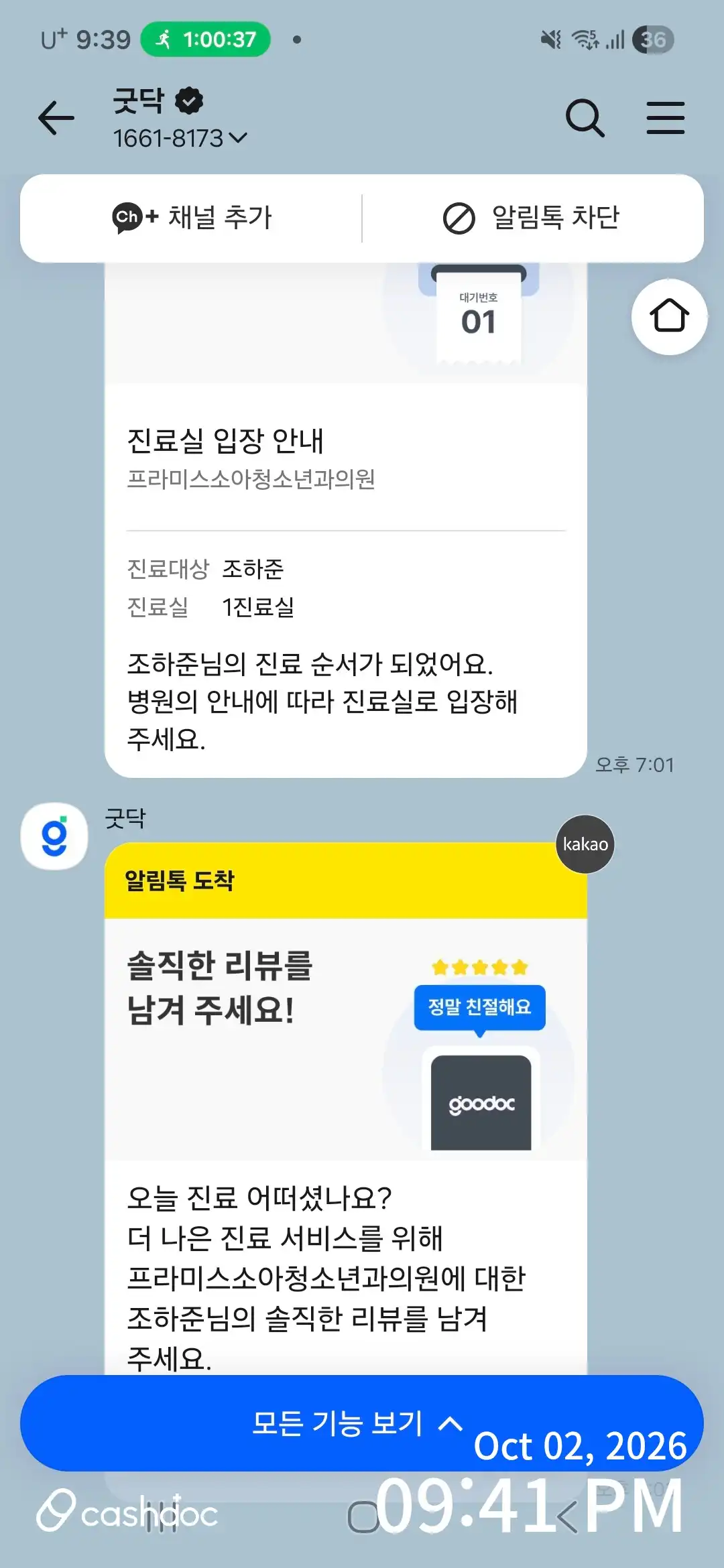This screenshot has width=724, height=1568.
Task: Block alerts with 알림톡 차단
Action: pyautogui.click(x=532, y=218)
